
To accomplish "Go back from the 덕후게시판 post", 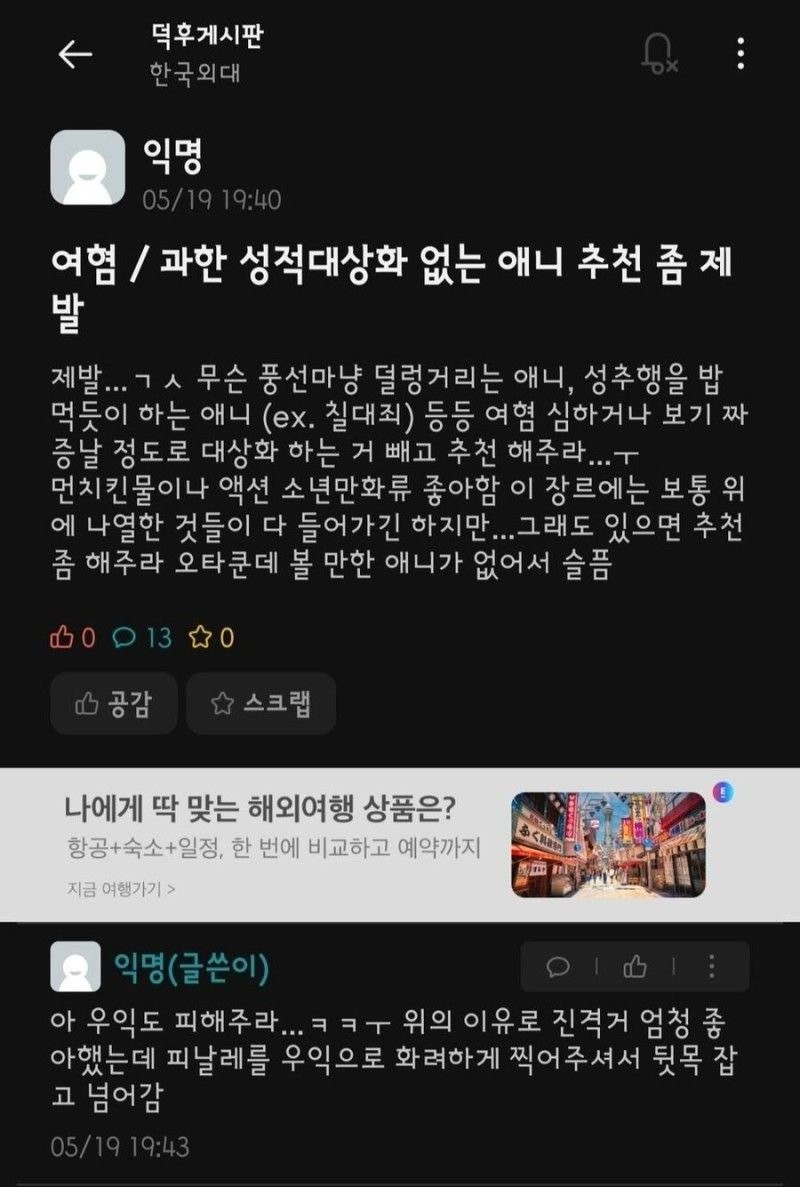I will pyautogui.click(x=75, y=55).
